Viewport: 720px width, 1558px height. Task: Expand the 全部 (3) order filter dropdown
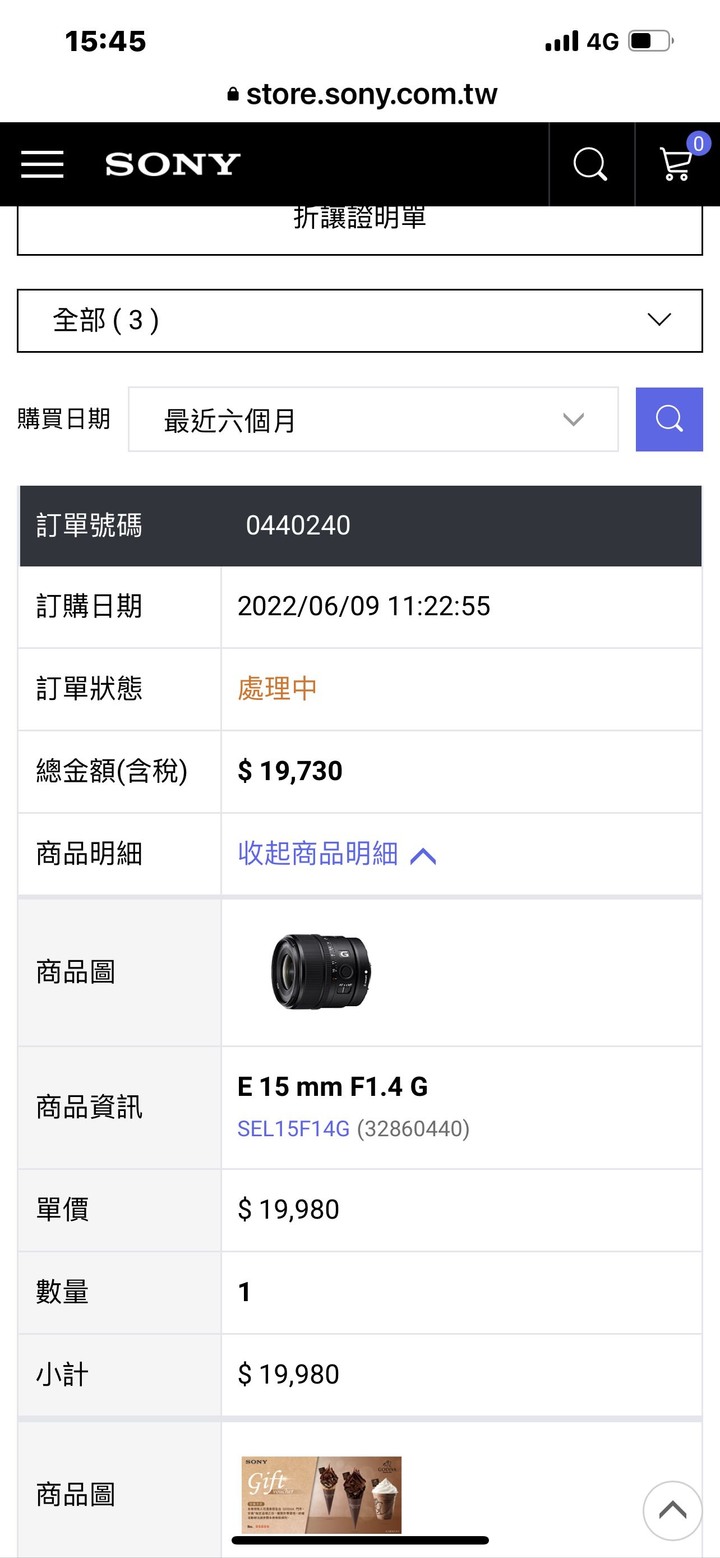click(360, 320)
